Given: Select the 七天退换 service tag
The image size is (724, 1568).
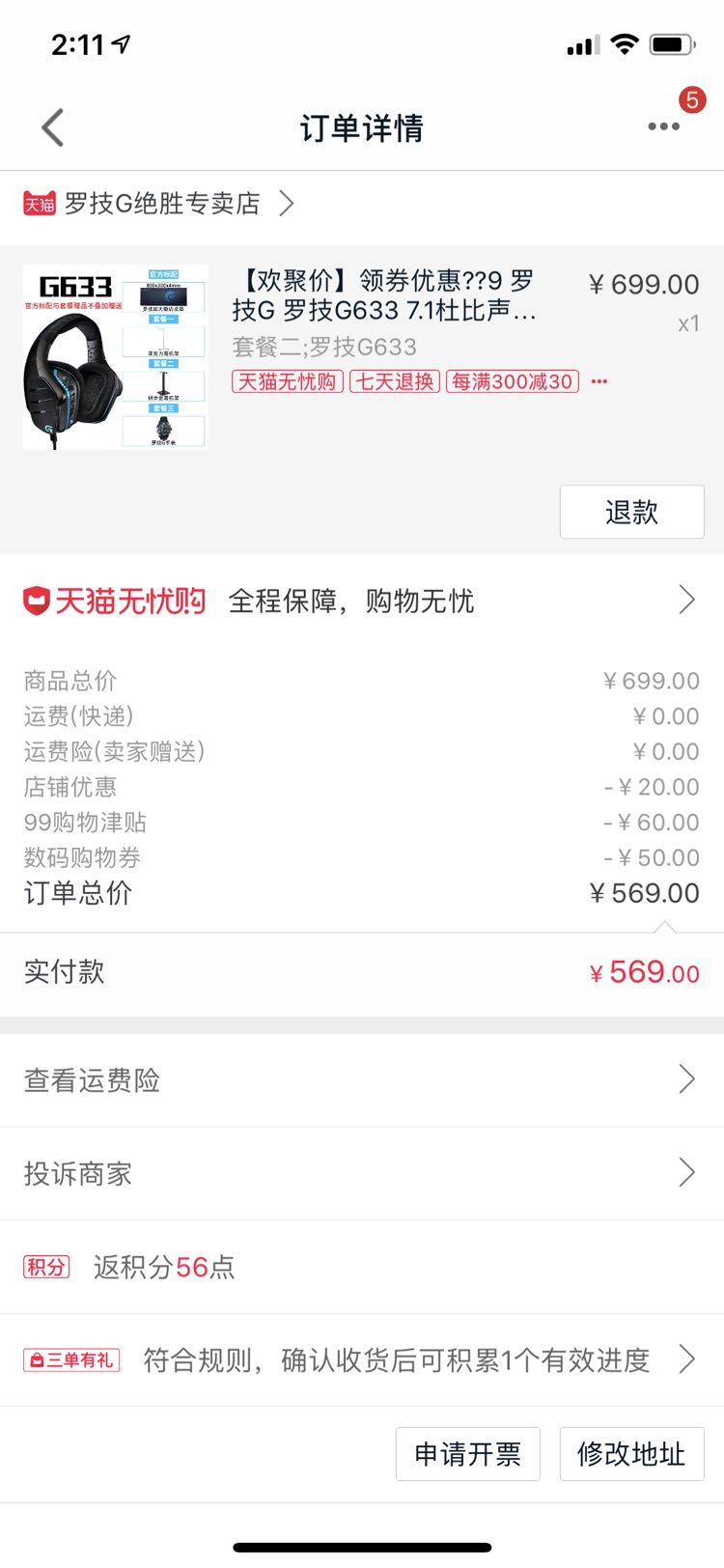Looking at the screenshot, I should coord(394,381).
